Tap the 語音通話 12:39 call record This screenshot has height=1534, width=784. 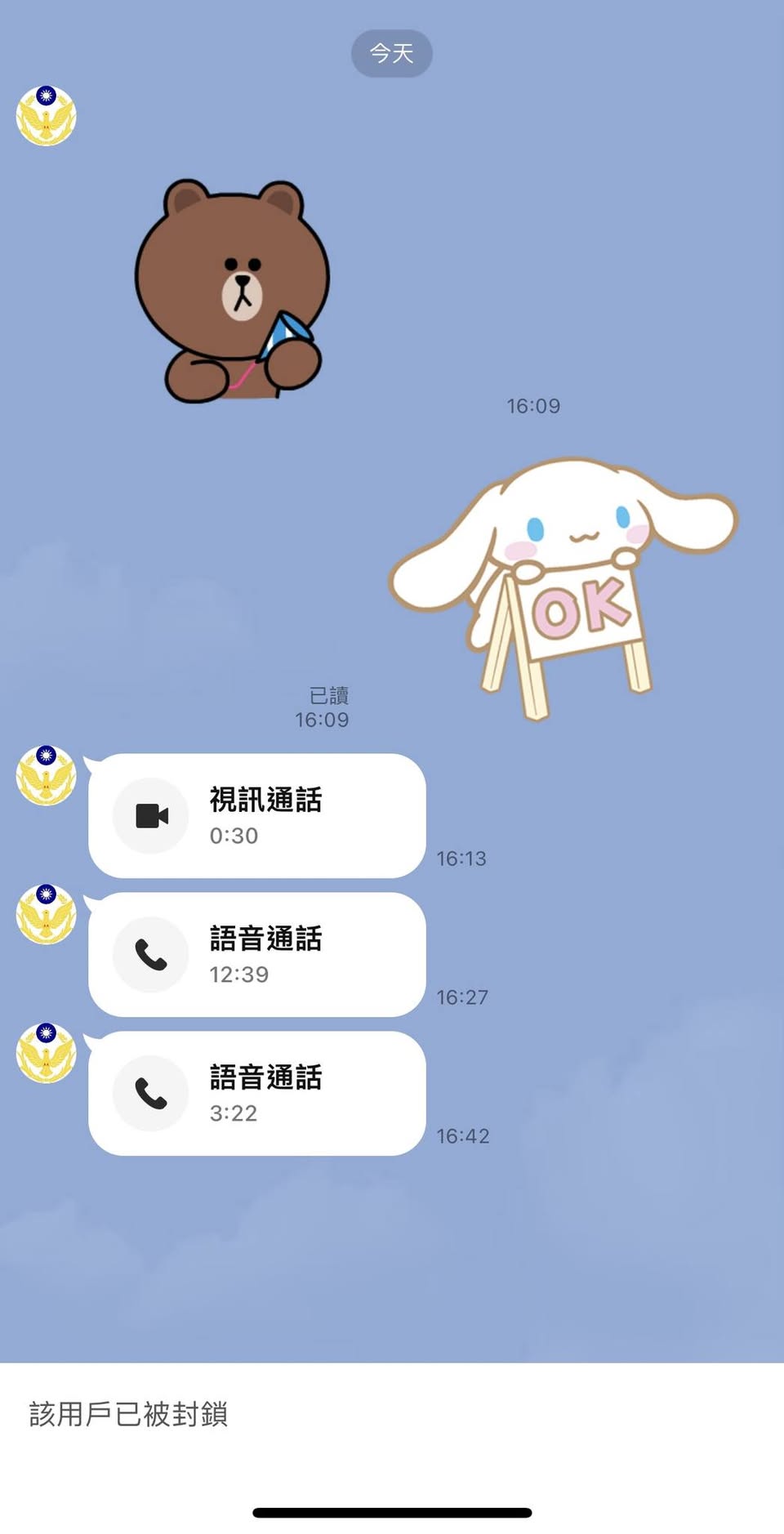tap(256, 954)
